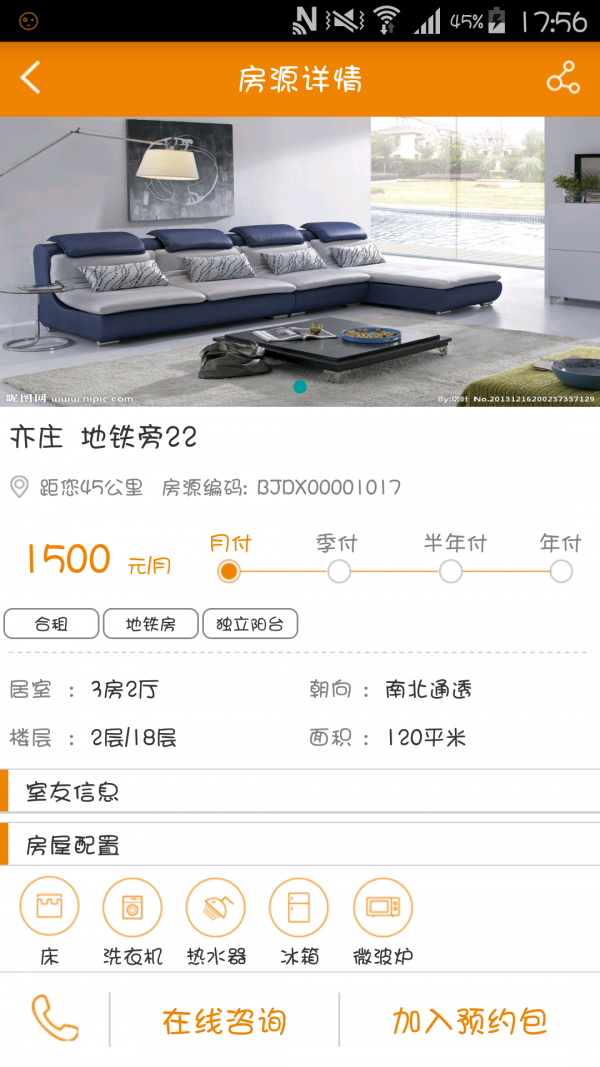Share this listing via the share icon
Image resolution: width=600 pixels, height=1067 pixels.
tap(563, 78)
